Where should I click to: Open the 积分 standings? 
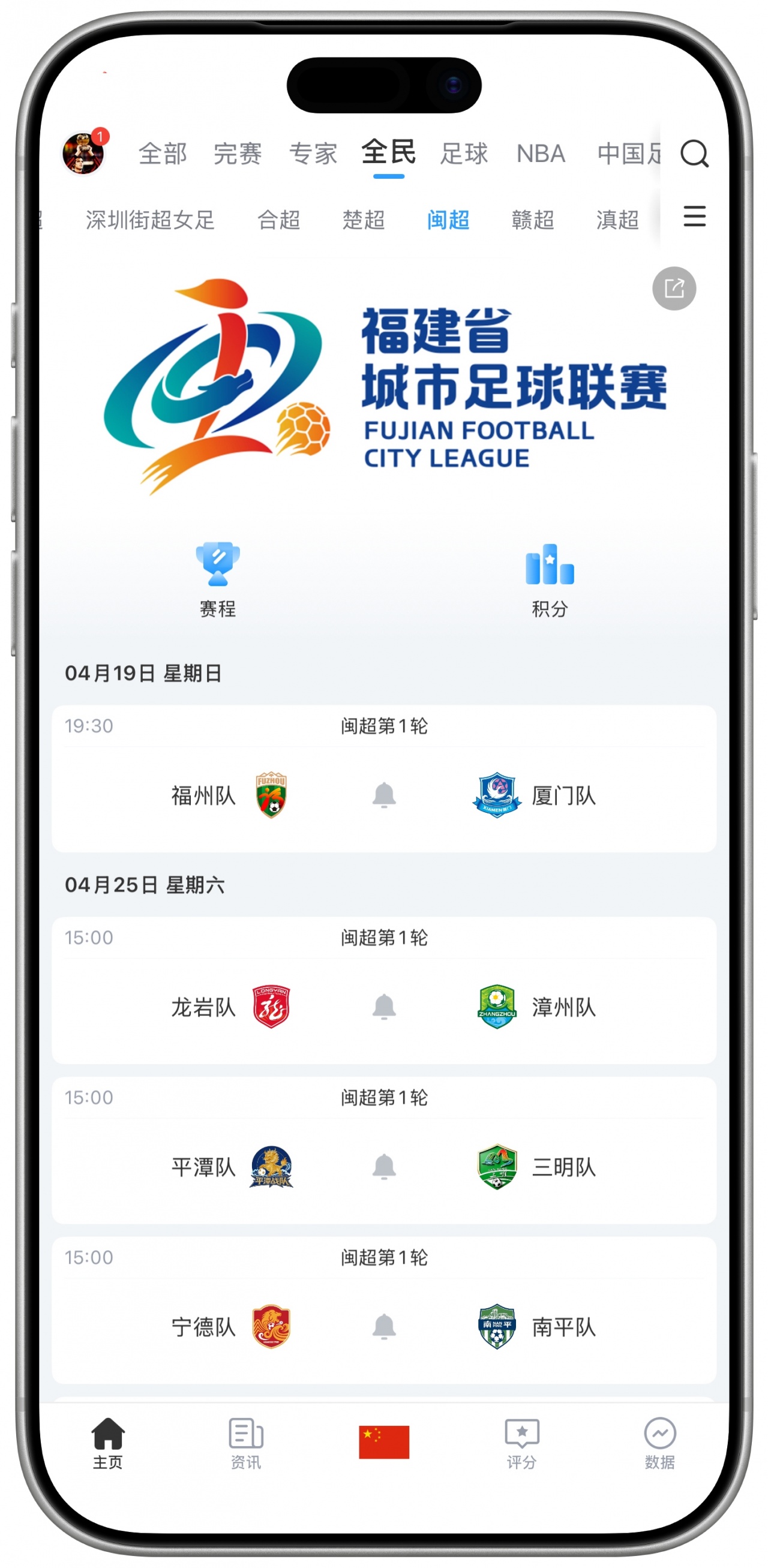coord(550,580)
